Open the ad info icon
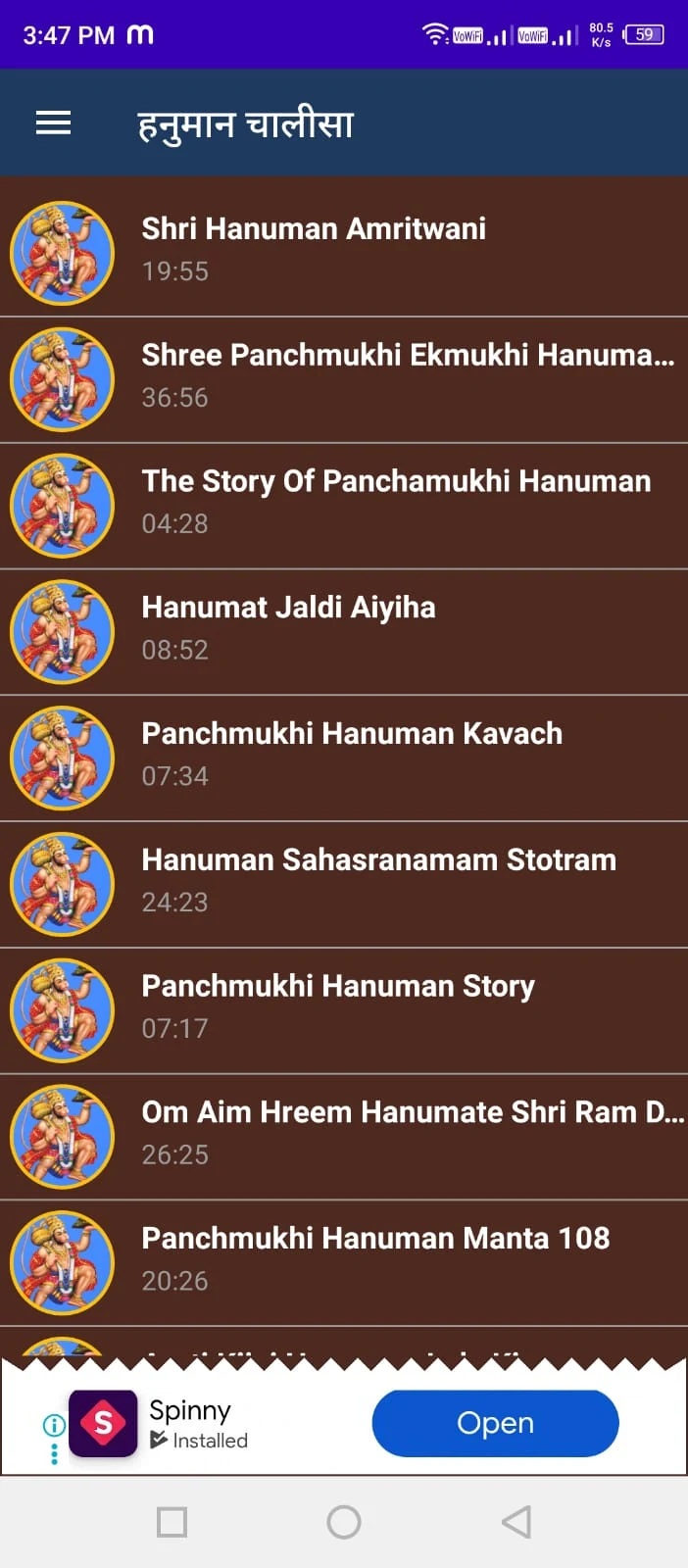Viewport: 688px width, 1568px height. pyautogui.click(x=54, y=1425)
